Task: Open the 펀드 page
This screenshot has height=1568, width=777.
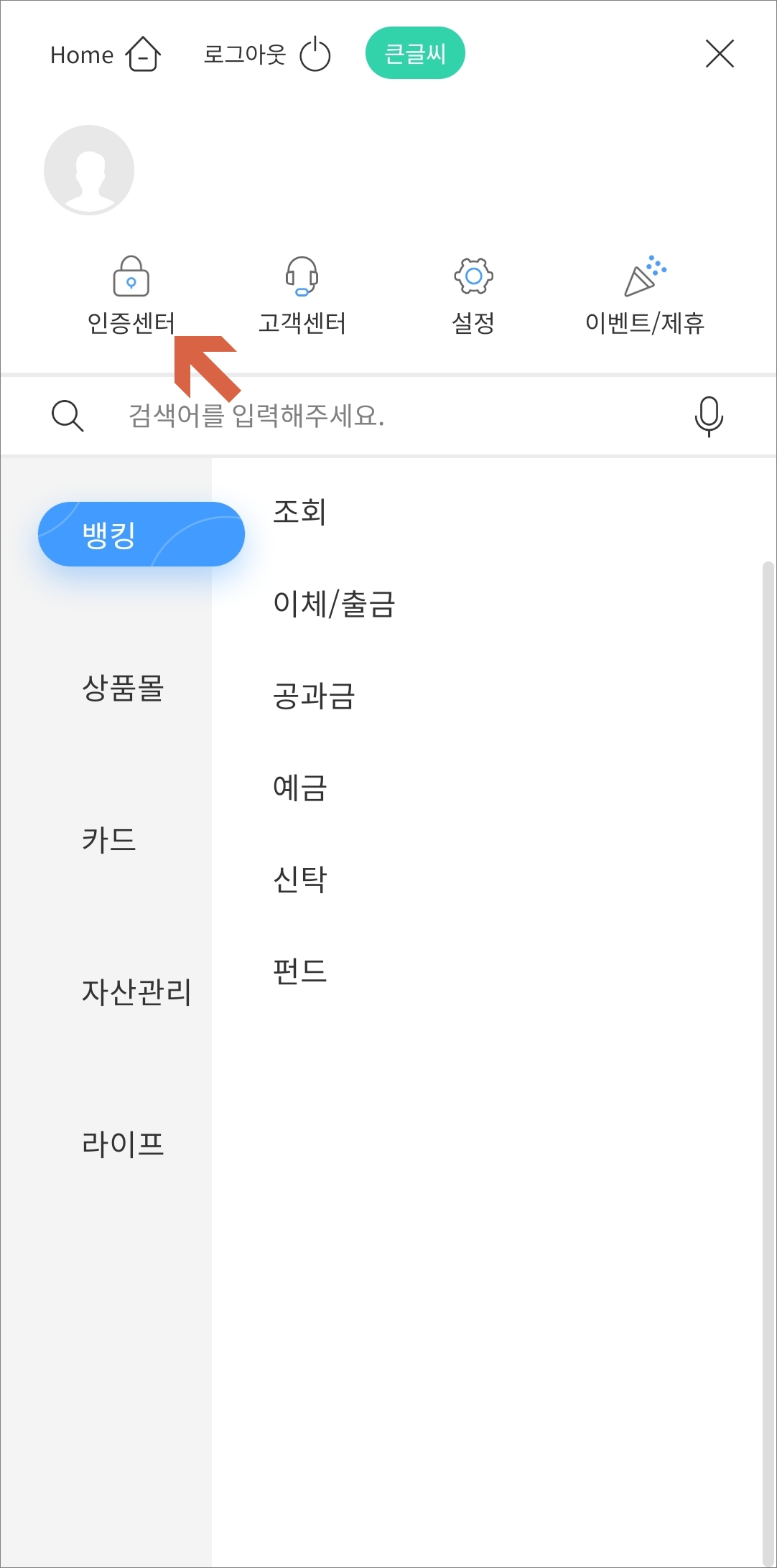Action: tap(300, 971)
